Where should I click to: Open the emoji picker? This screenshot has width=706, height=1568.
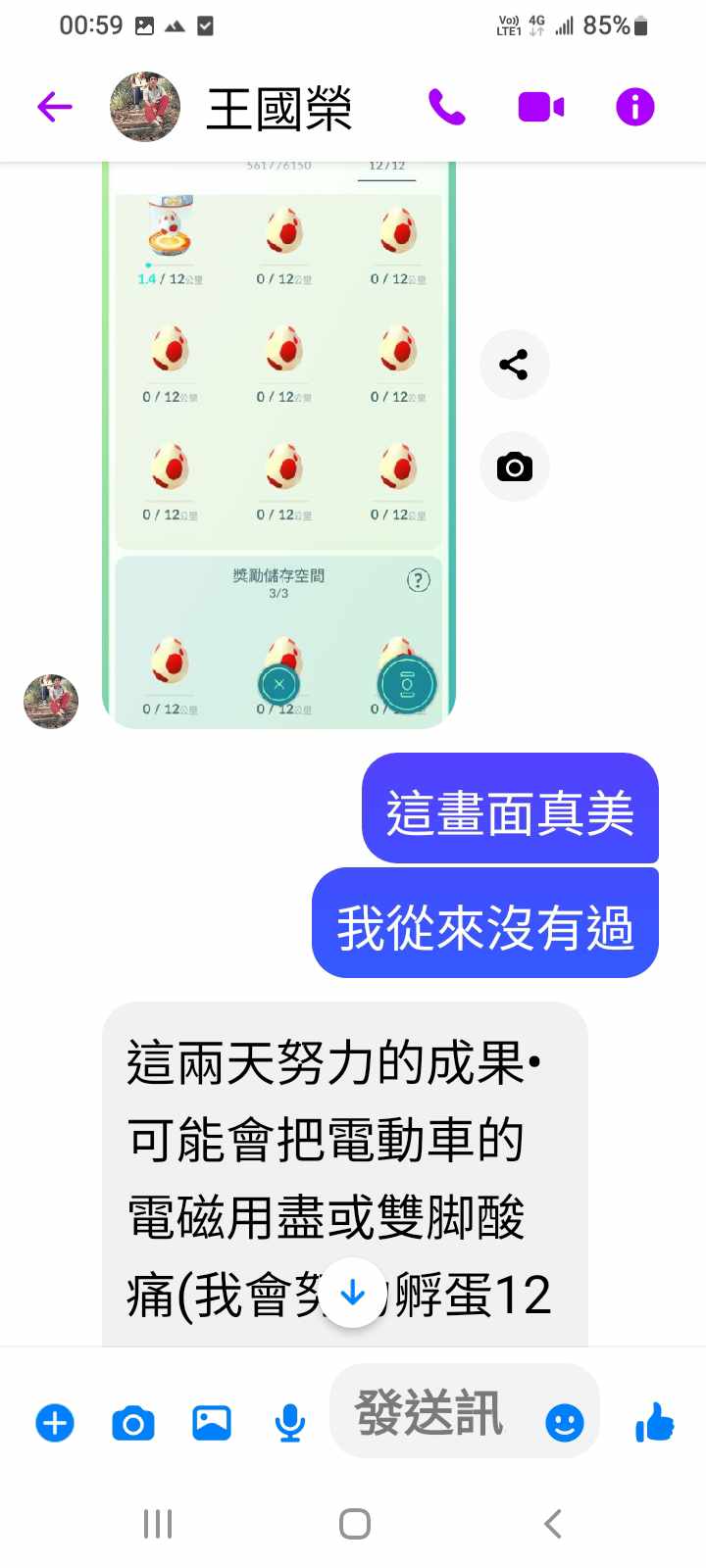[564, 1422]
